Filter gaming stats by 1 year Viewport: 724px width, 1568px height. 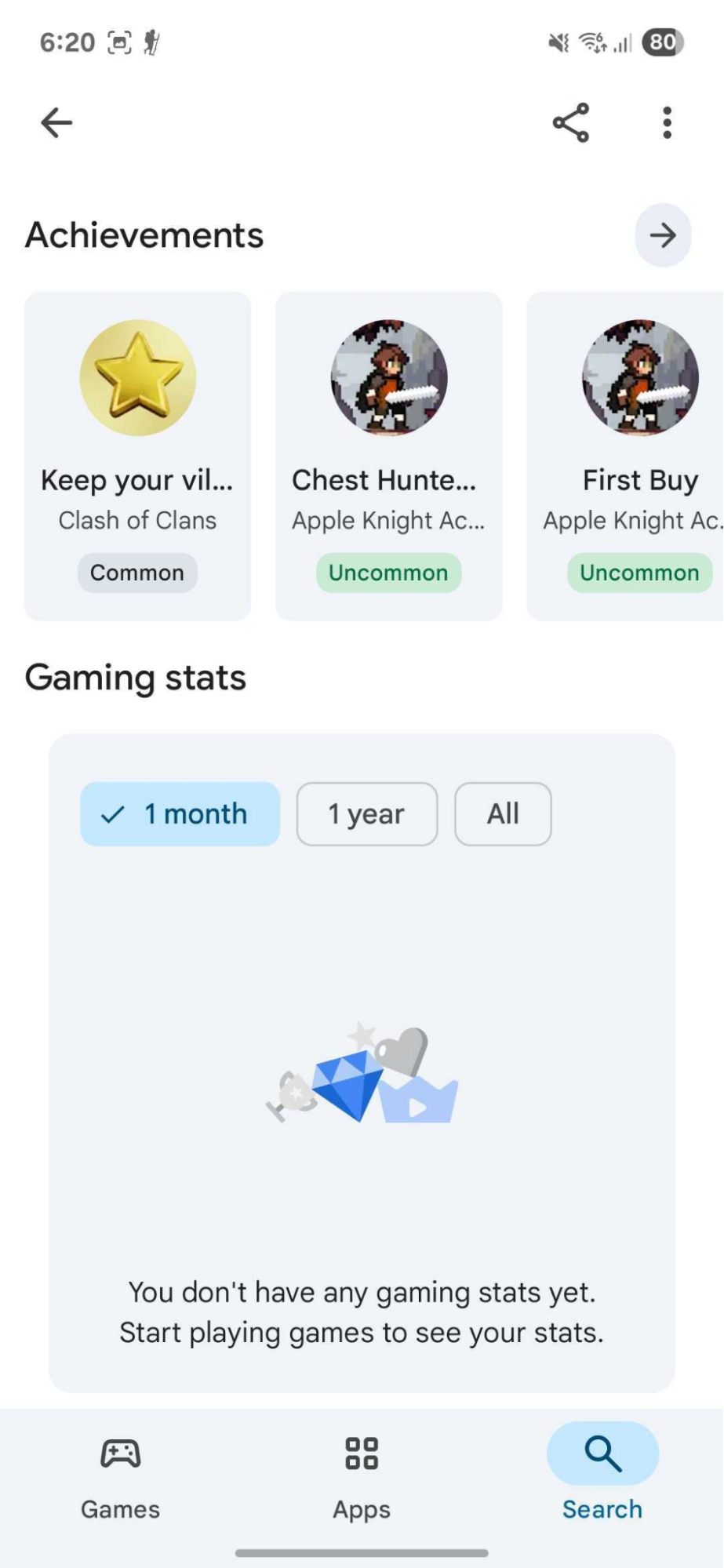click(366, 814)
